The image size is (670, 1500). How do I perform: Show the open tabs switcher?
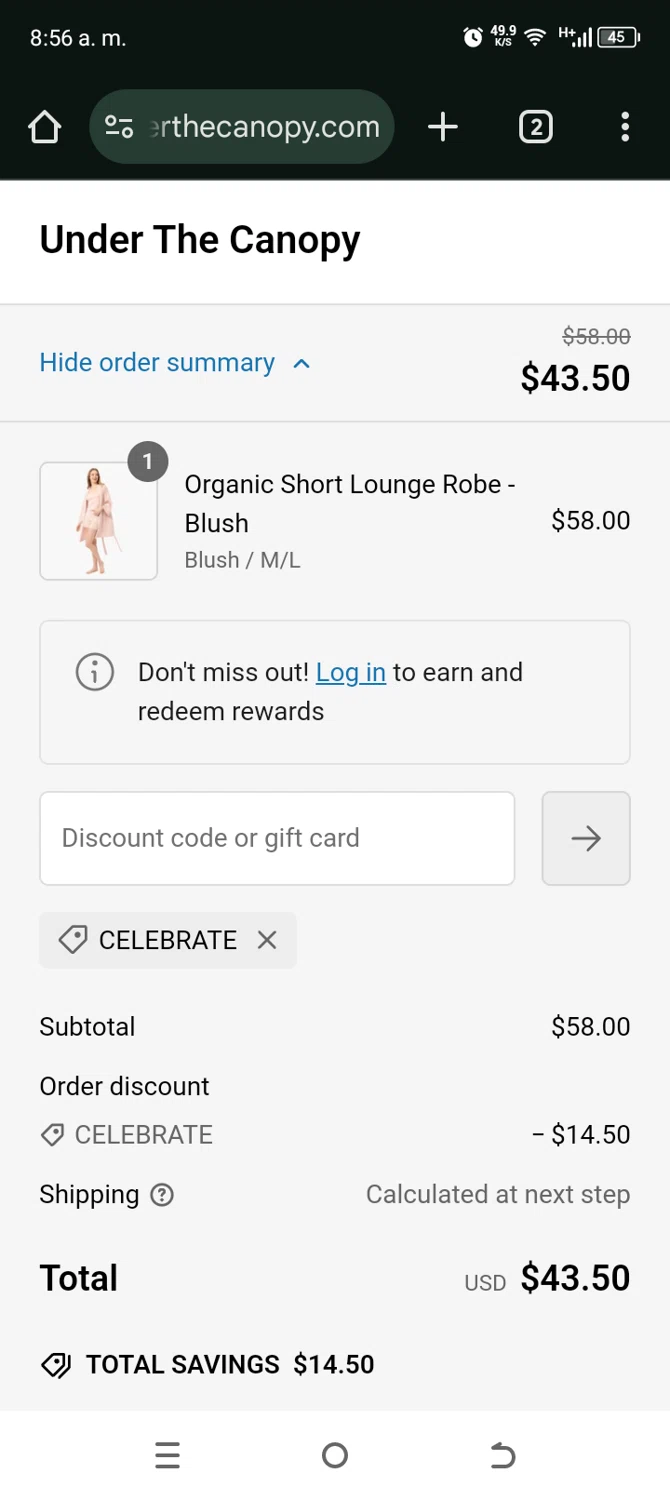pyautogui.click(x=536, y=127)
